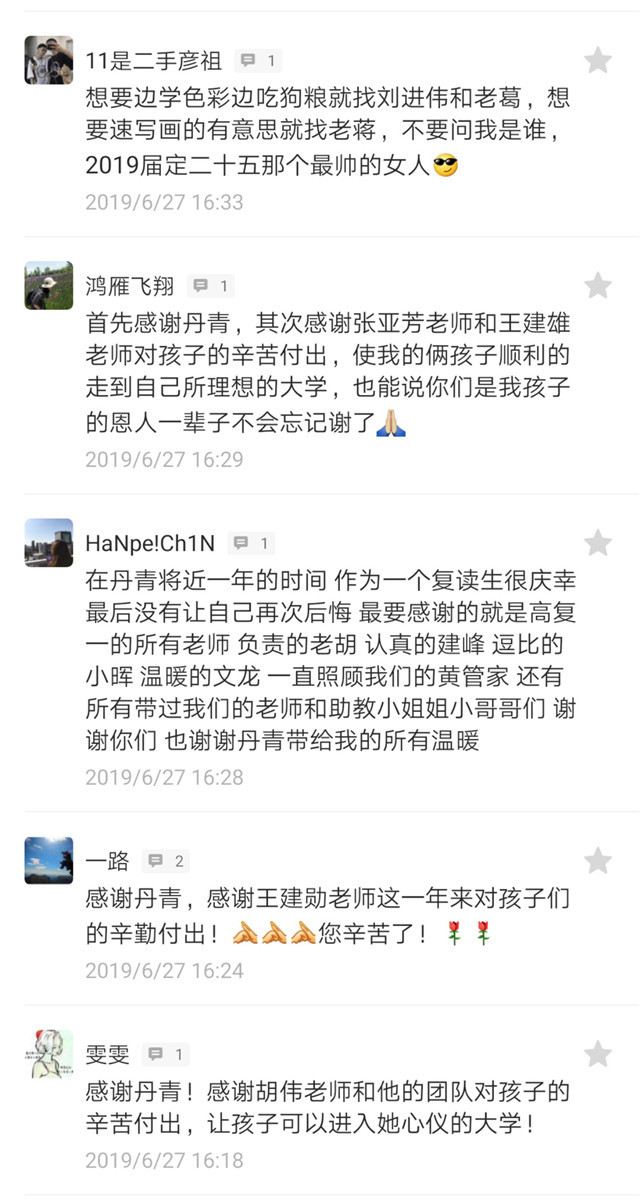Star the comment by 雯雯
This screenshot has height=1200, width=640.
pyautogui.click(x=598, y=1053)
